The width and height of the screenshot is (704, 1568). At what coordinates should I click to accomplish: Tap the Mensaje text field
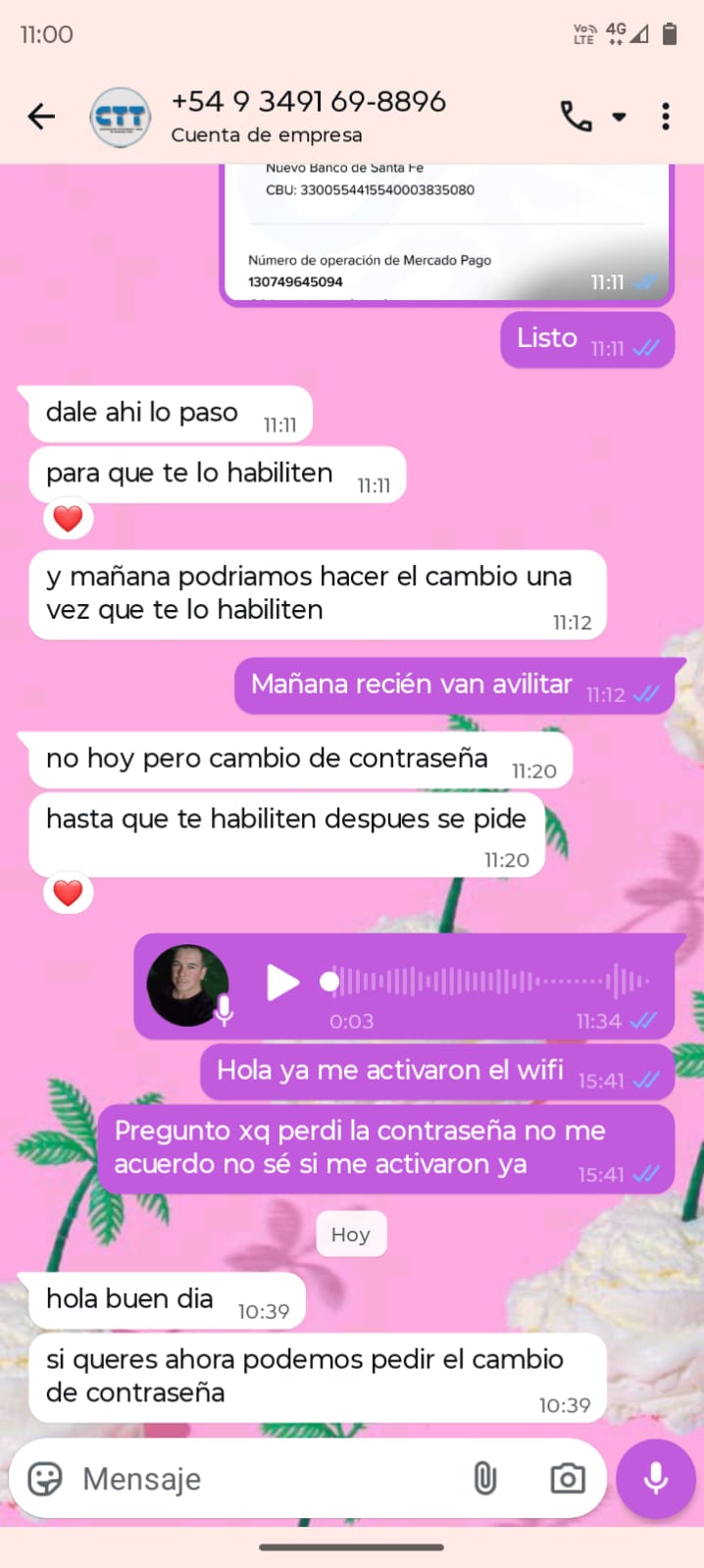tap(265, 1478)
